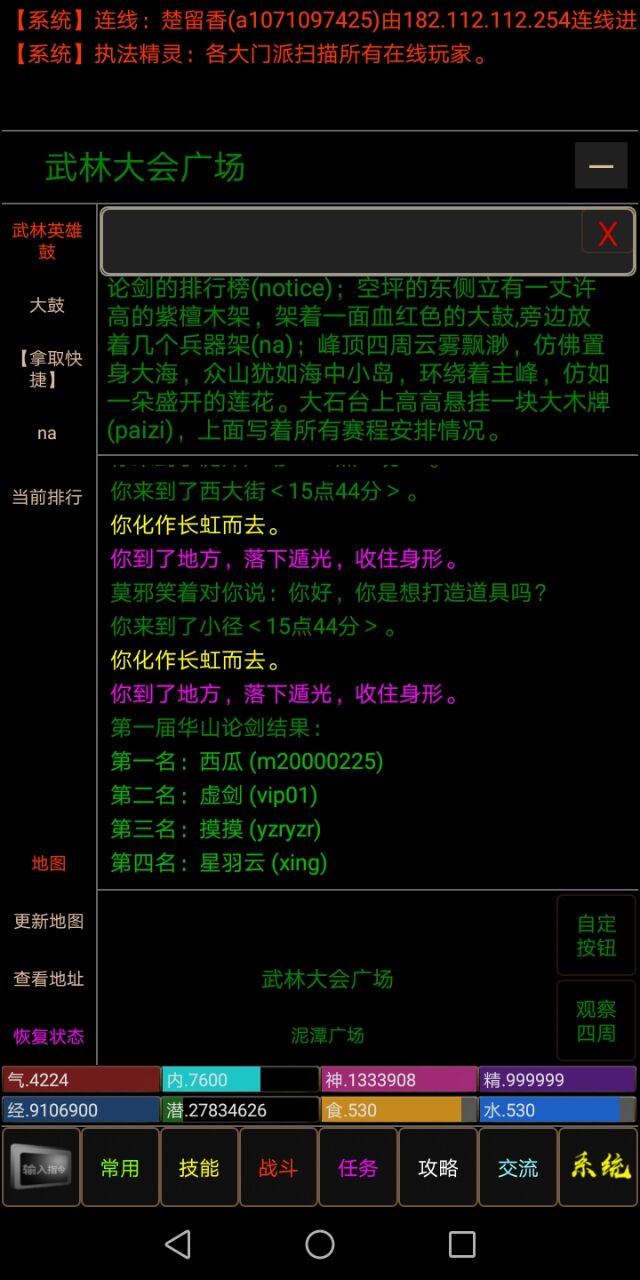View 当前排行 rankings
The image size is (640, 1280).
[47, 497]
